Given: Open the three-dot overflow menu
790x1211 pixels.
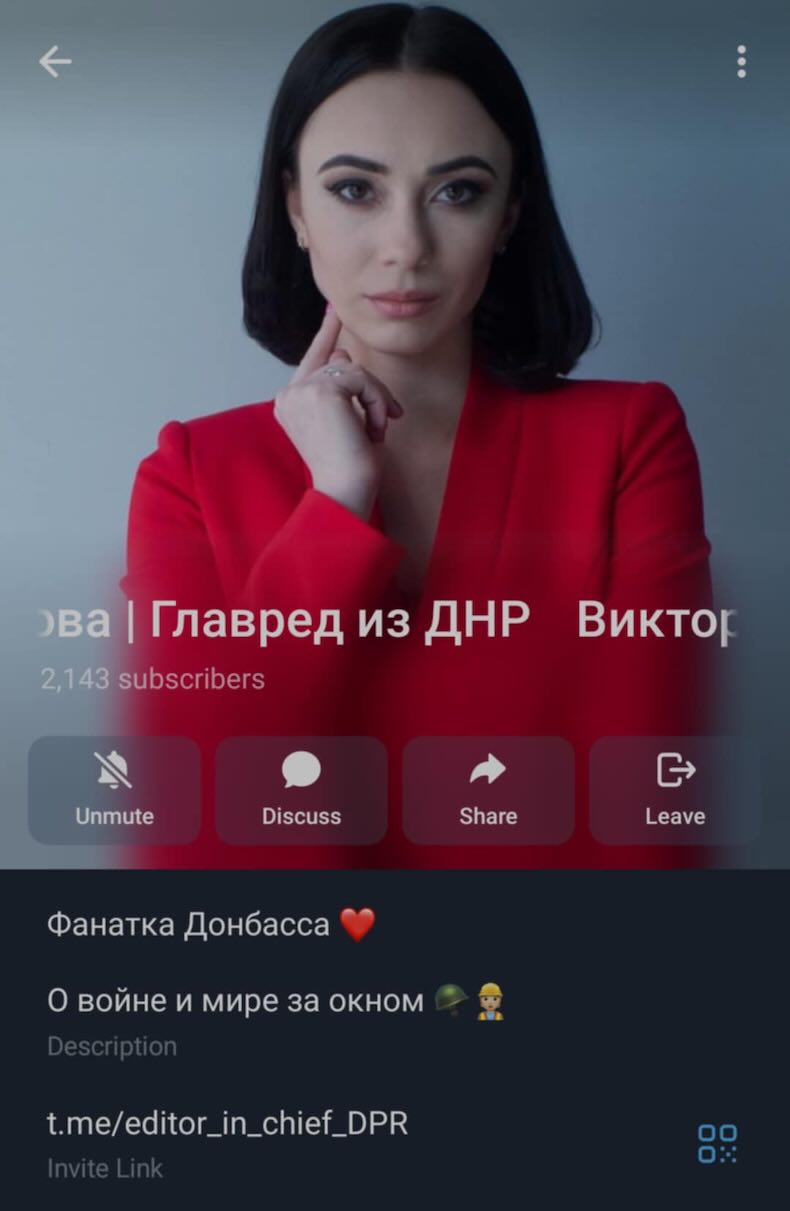Looking at the screenshot, I should coord(741,62).
